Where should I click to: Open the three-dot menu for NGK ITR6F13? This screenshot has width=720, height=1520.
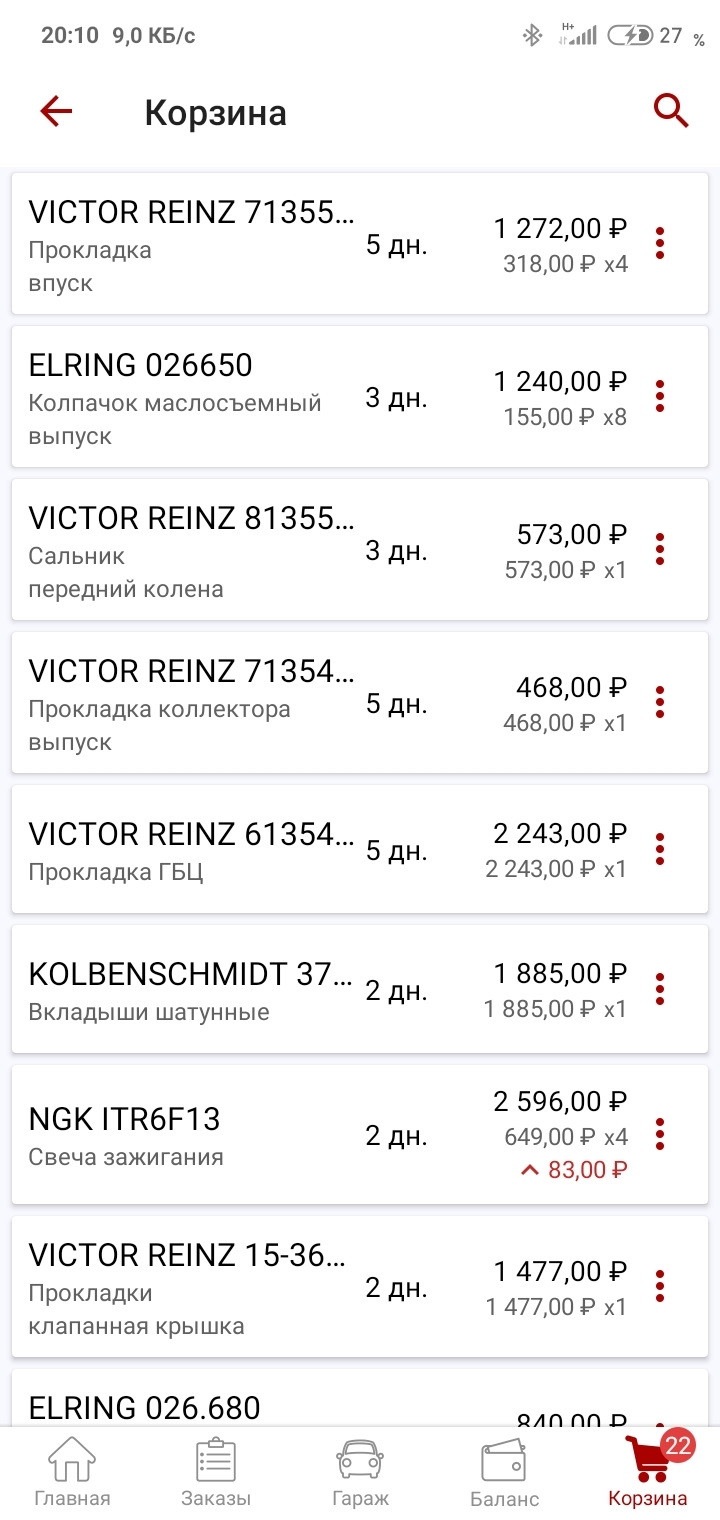click(x=660, y=1134)
